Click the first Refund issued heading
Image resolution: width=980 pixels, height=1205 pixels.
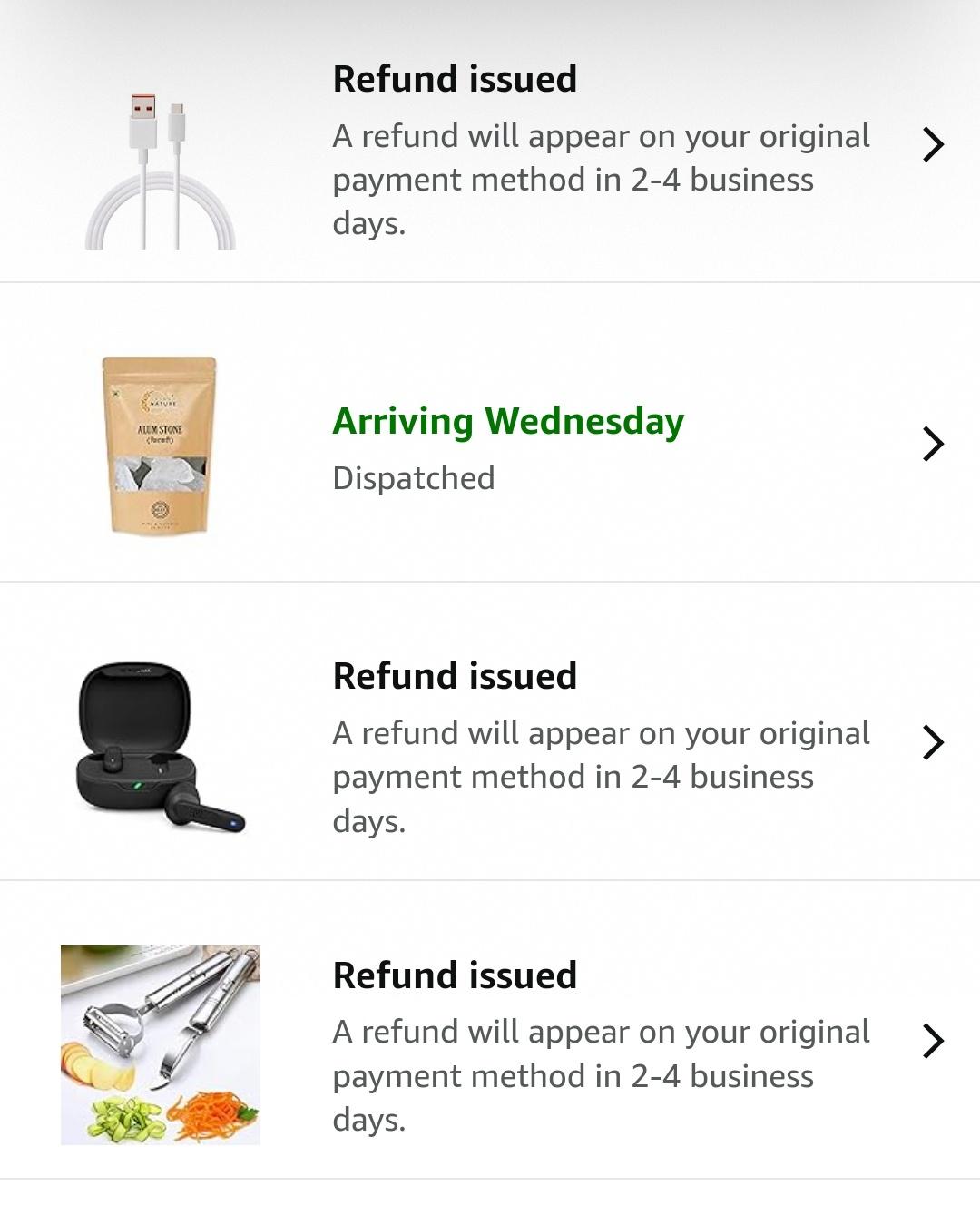[x=455, y=79]
